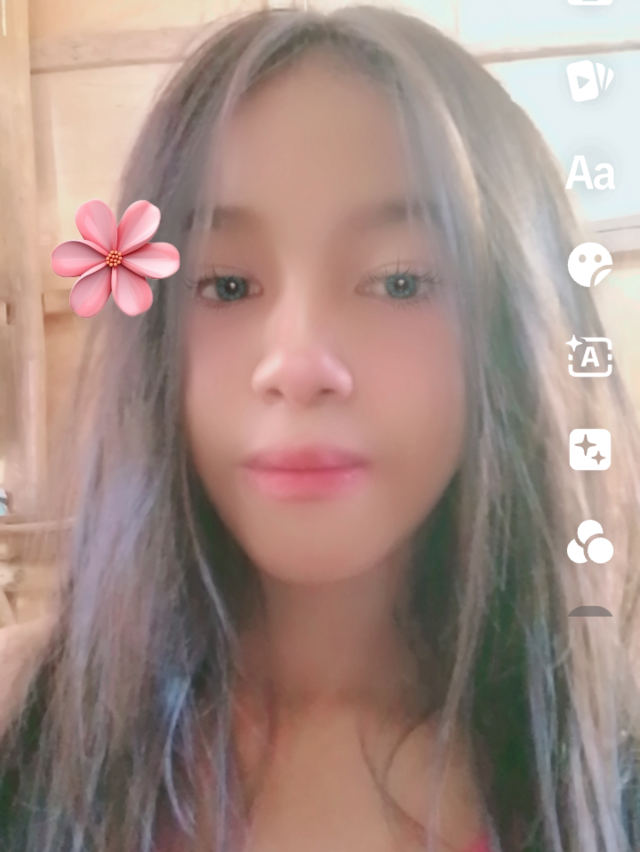
Task: Open the video cards templates icon
Action: 589,81
